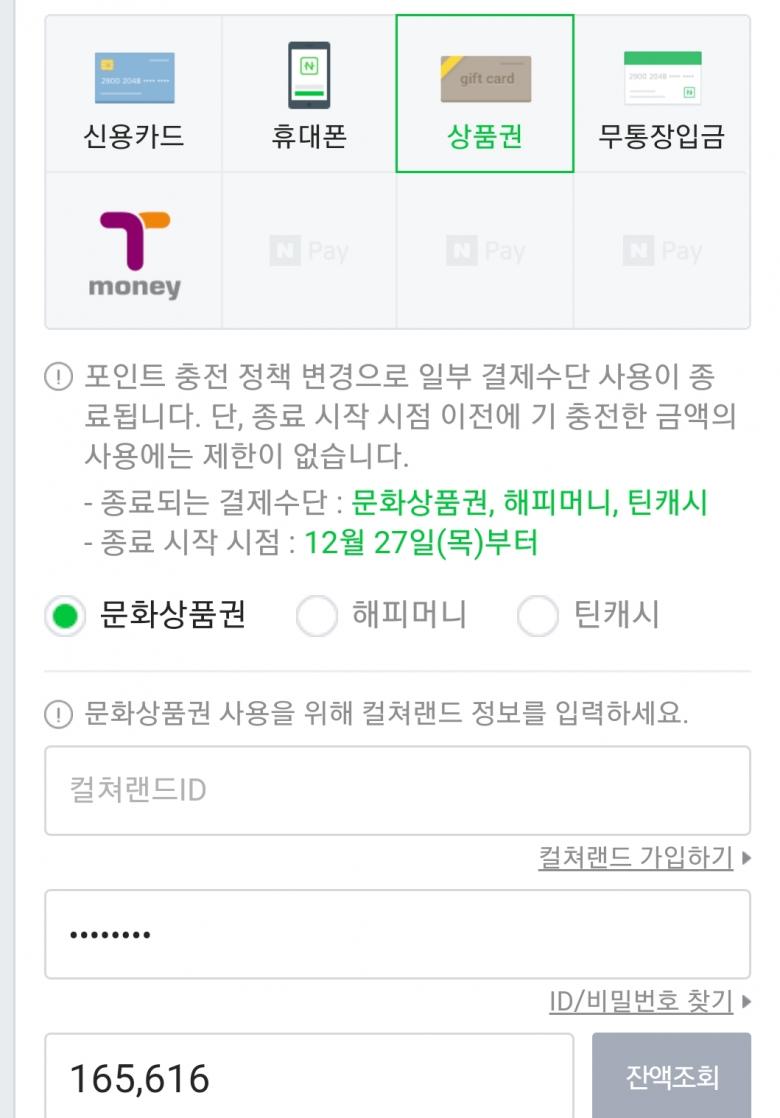This screenshot has width=780, height=1118.
Task: Select the 문화상품권 radio button
Action: pyautogui.click(x=66, y=616)
